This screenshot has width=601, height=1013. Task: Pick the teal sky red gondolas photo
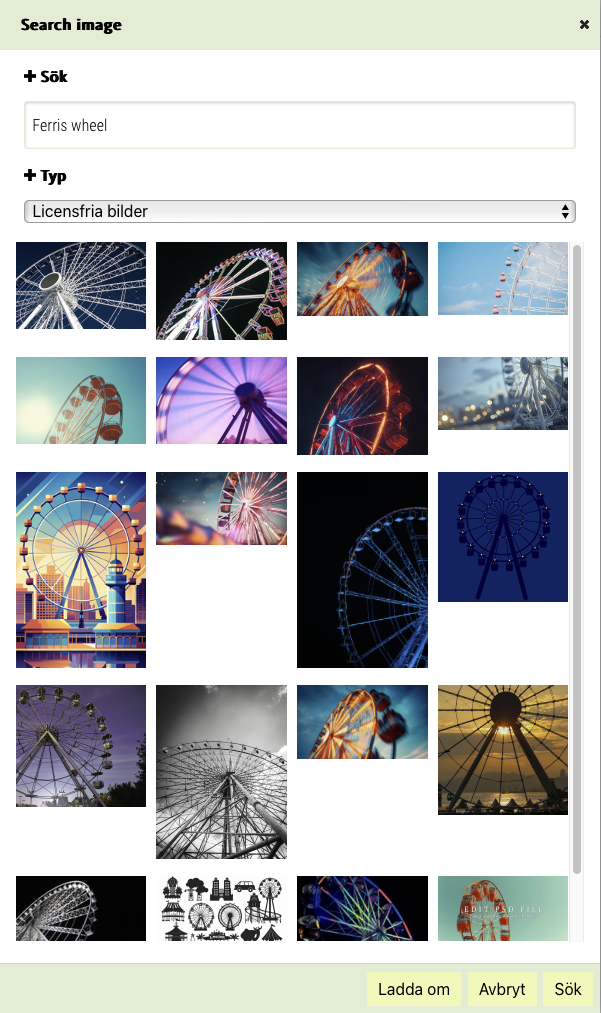(x=81, y=400)
